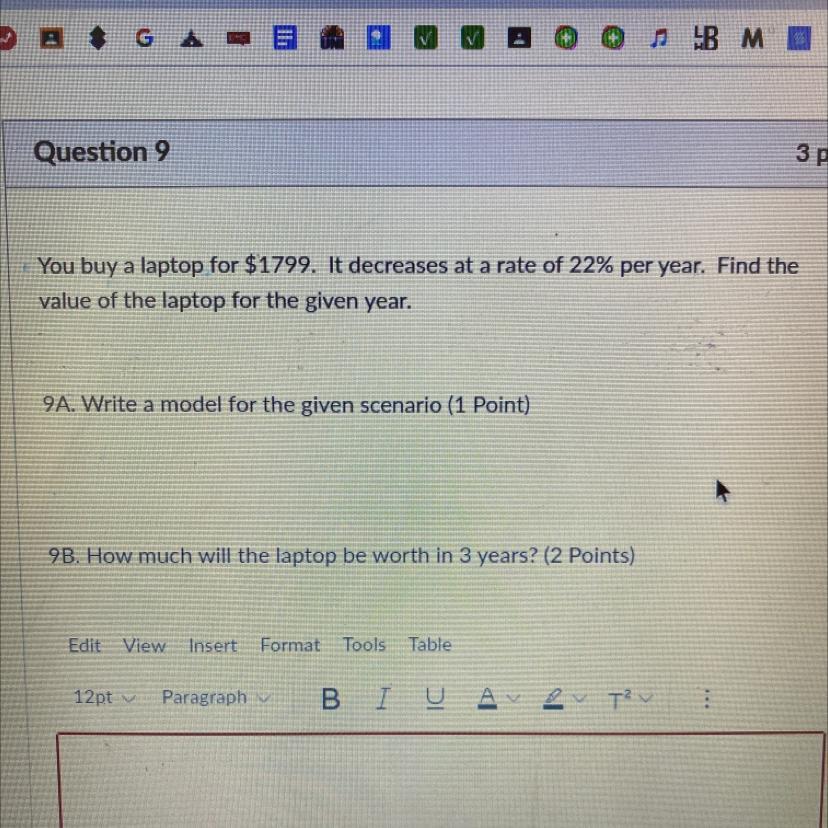Expand the 12pt font size dropdown

[x=104, y=697]
